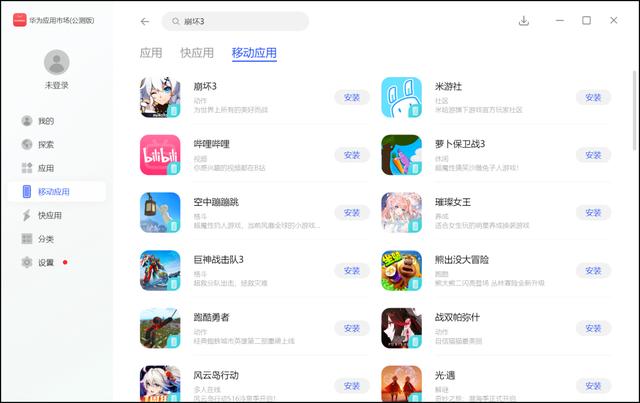Screen dimensions: 640x403
Task: Go back using the arrow icon
Action: (x=145, y=21)
